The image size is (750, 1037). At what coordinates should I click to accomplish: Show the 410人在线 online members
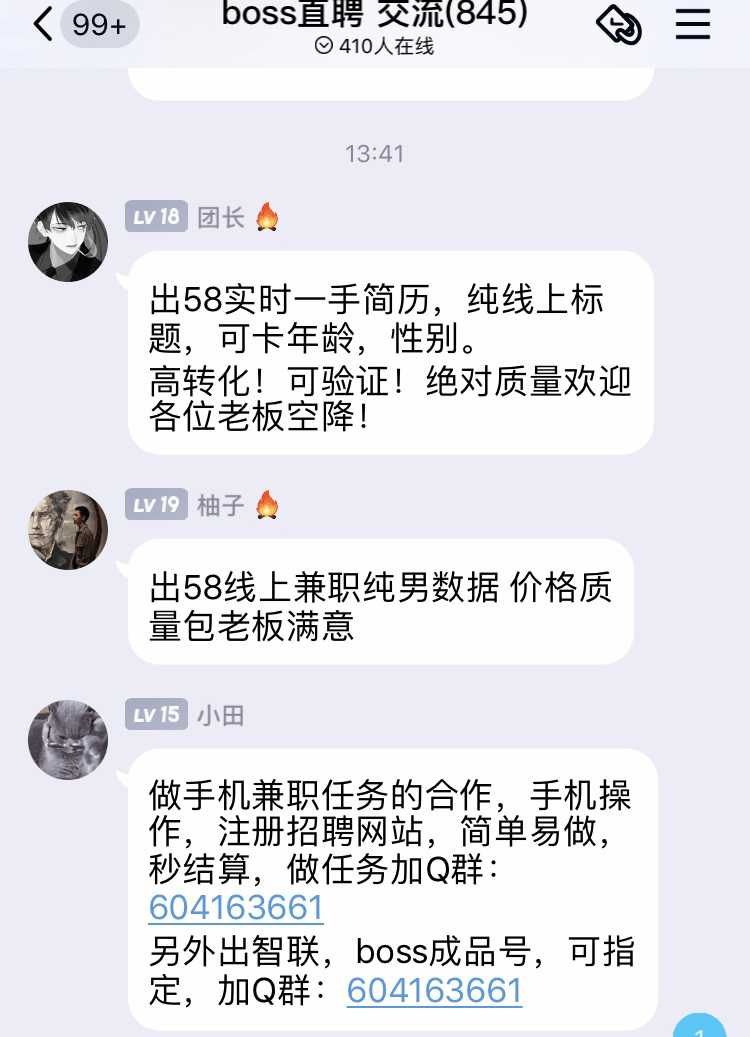coord(374,46)
